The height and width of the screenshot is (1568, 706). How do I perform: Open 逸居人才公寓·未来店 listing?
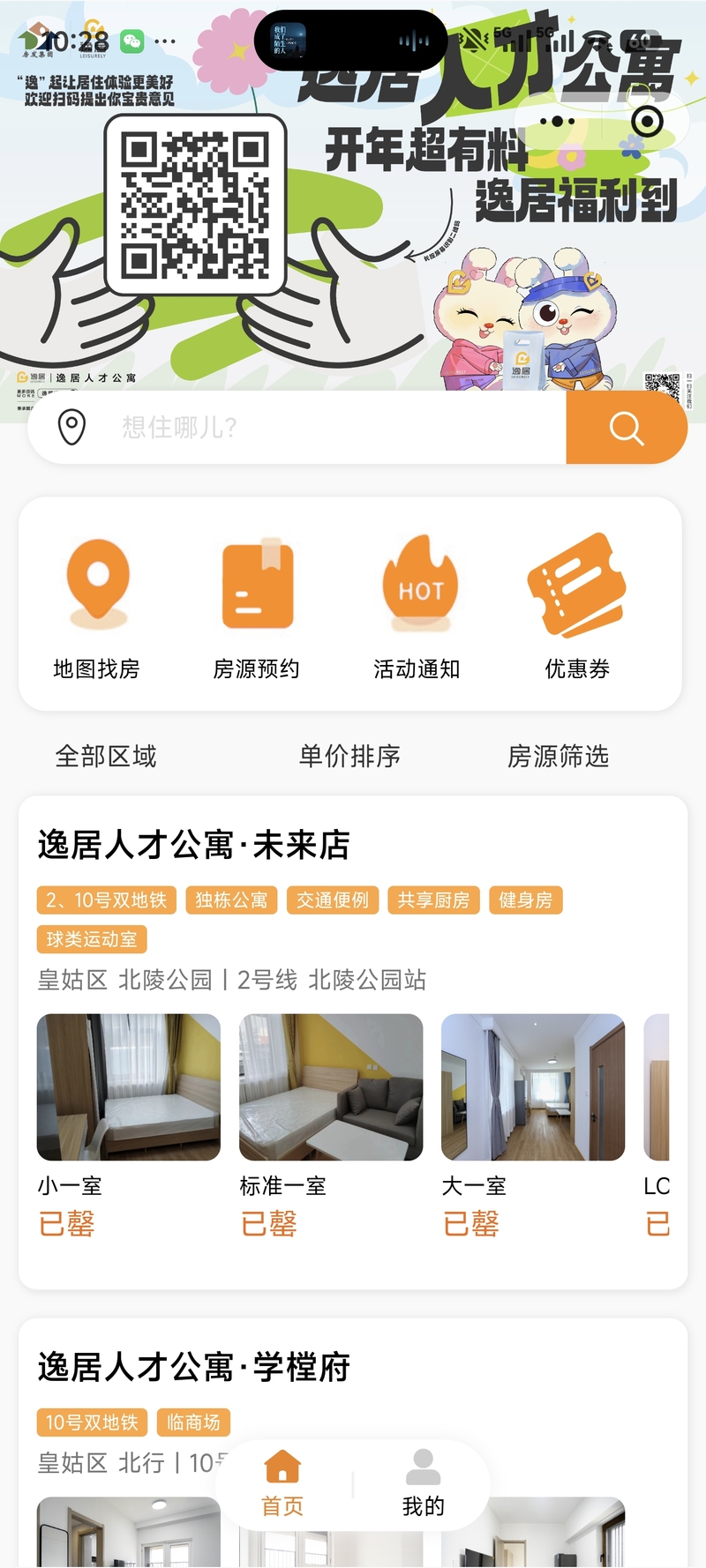point(194,845)
